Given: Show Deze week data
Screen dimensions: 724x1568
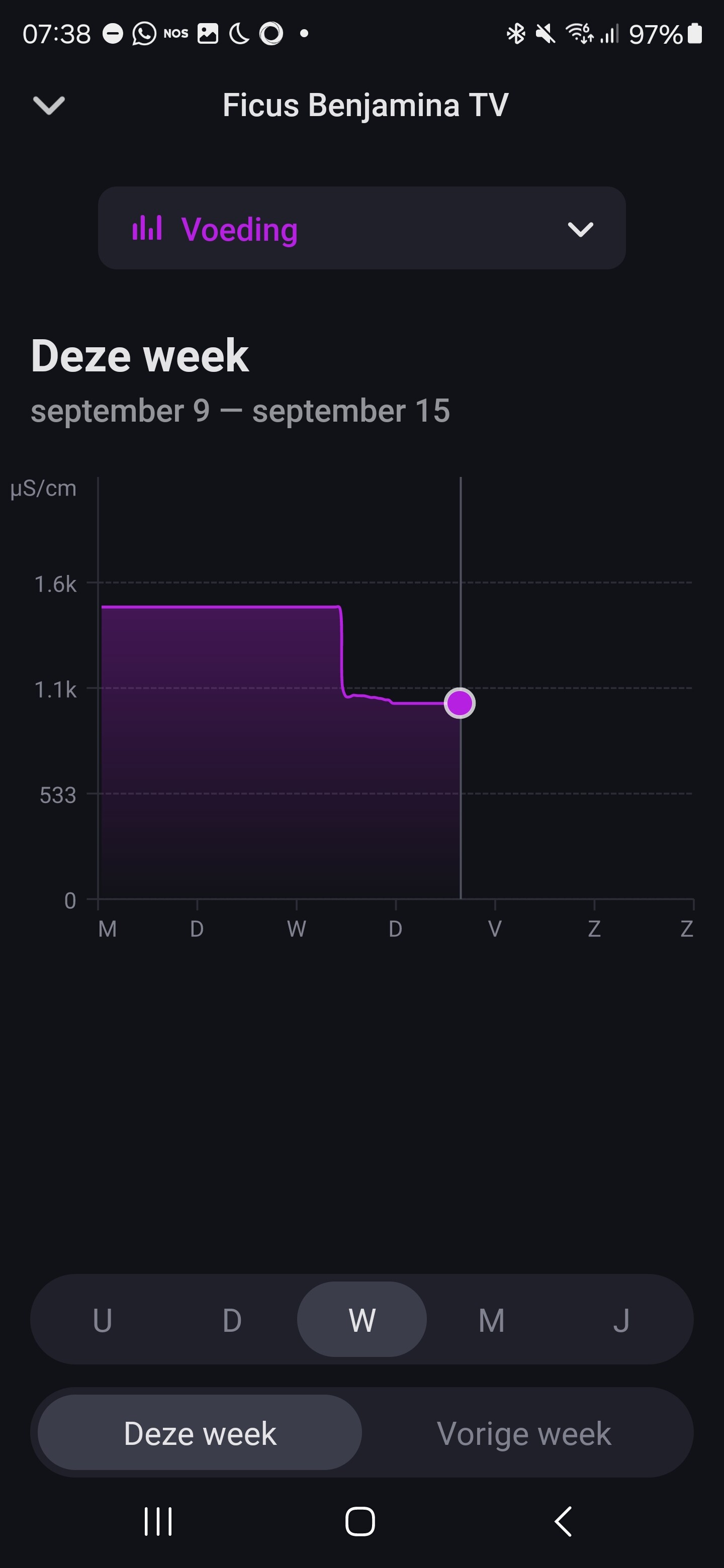Looking at the screenshot, I should pyautogui.click(x=200, y=1433).
